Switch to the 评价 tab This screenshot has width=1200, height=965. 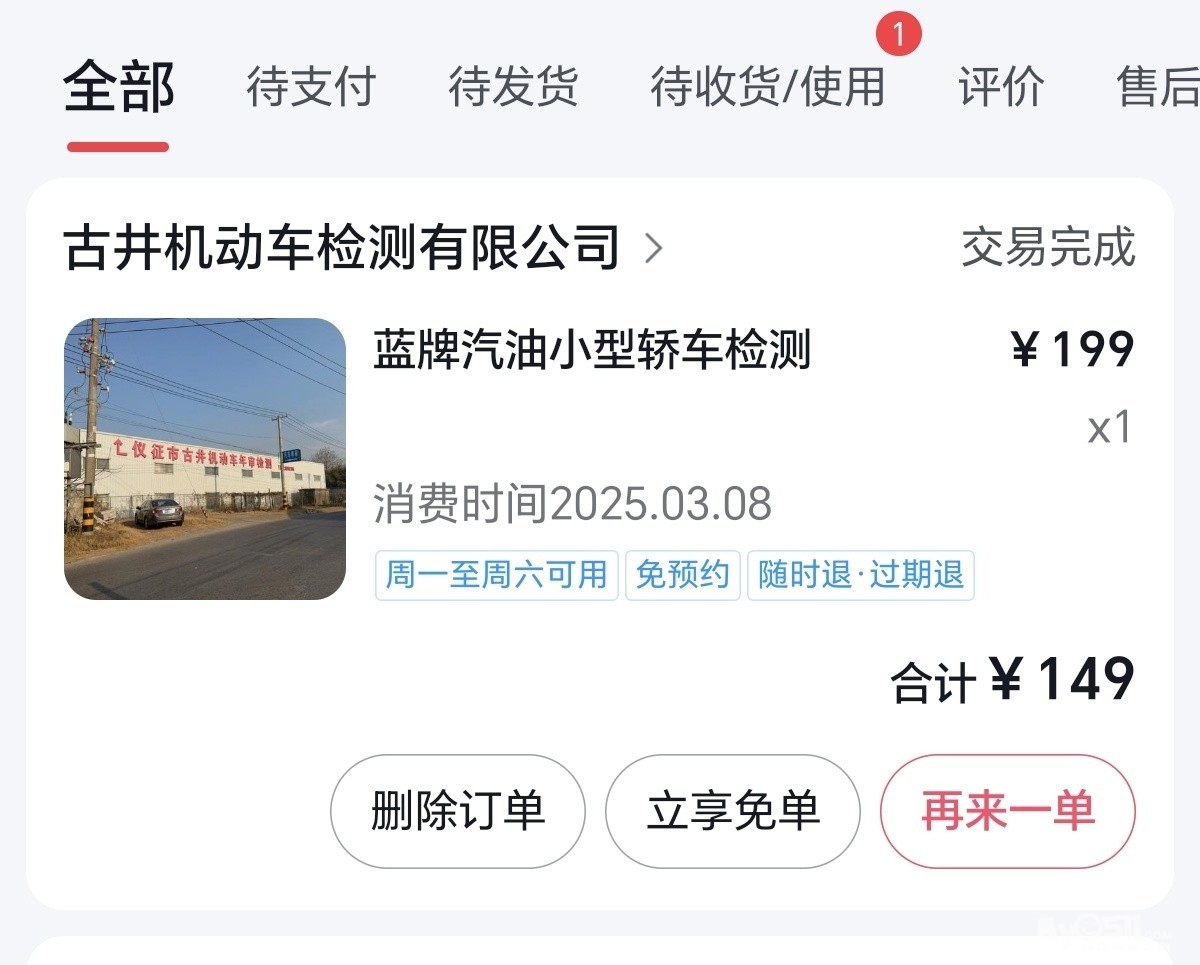click(1001, 87)
